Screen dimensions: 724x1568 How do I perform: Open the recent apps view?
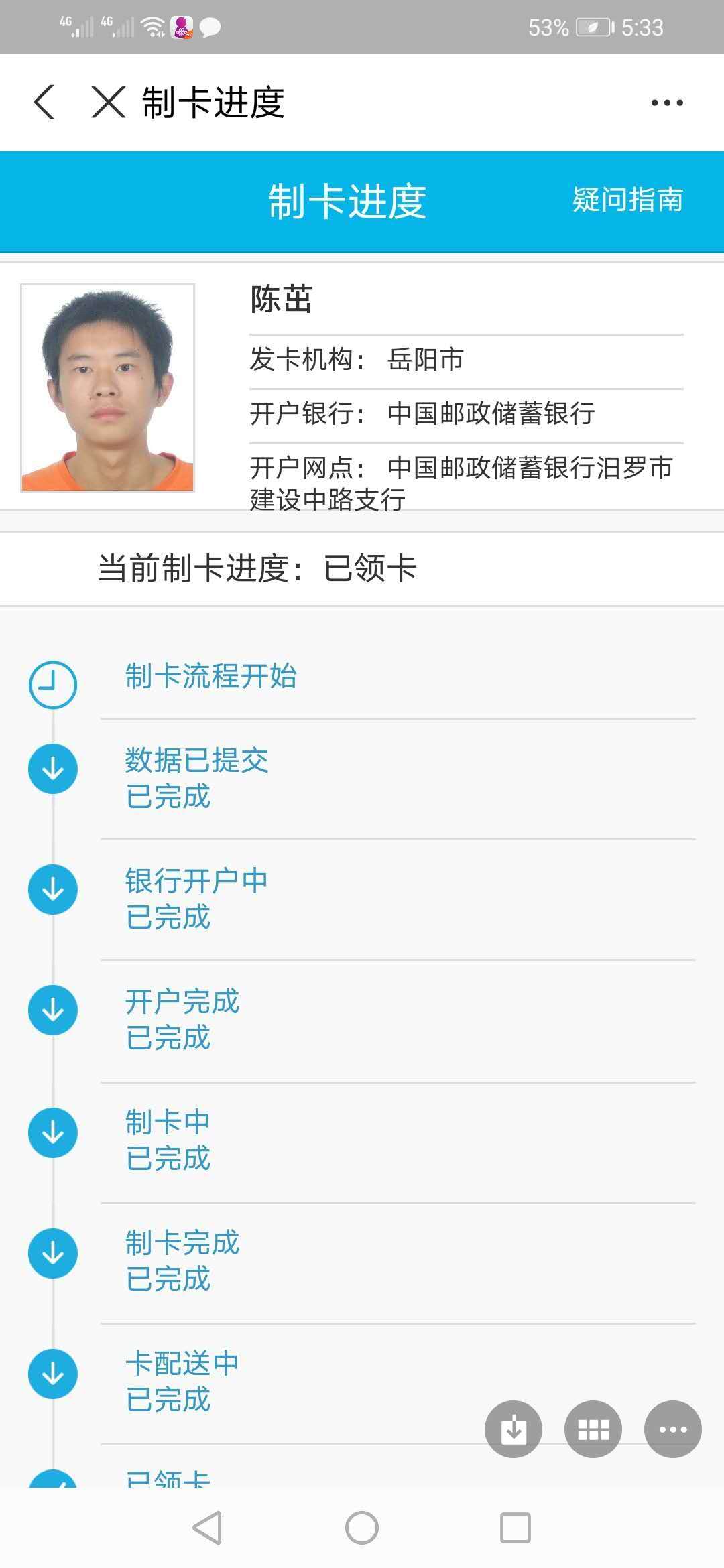[516, 1528]
